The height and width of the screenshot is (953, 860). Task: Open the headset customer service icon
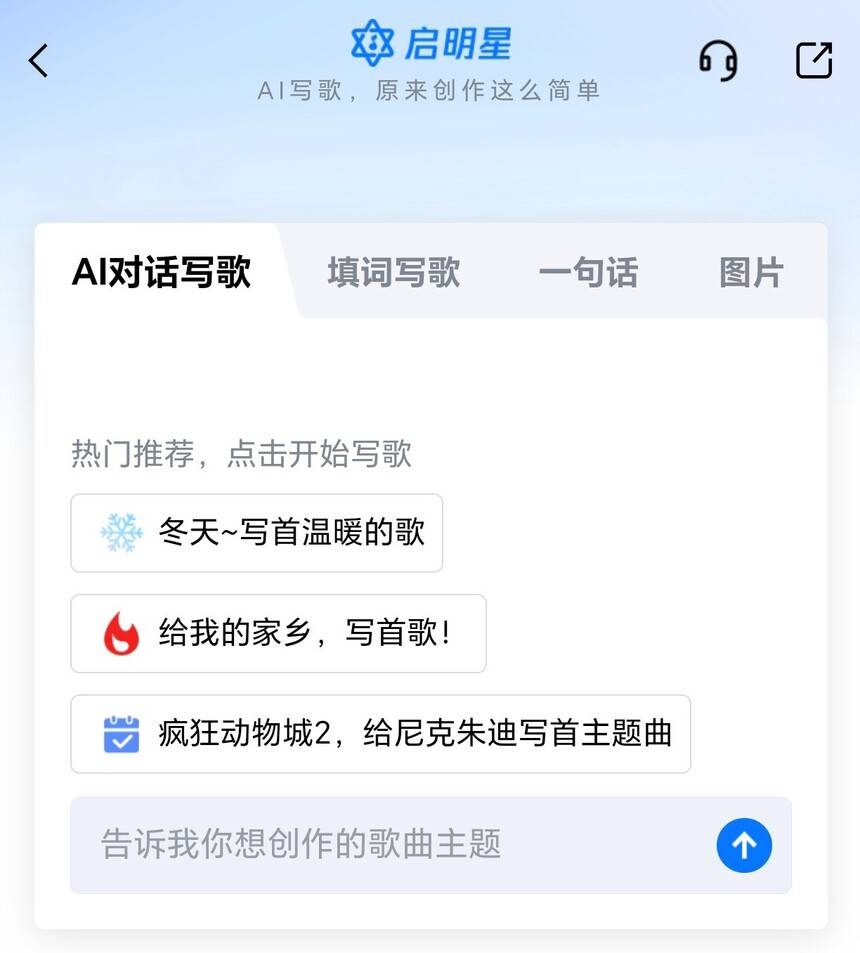click(718, 61)
